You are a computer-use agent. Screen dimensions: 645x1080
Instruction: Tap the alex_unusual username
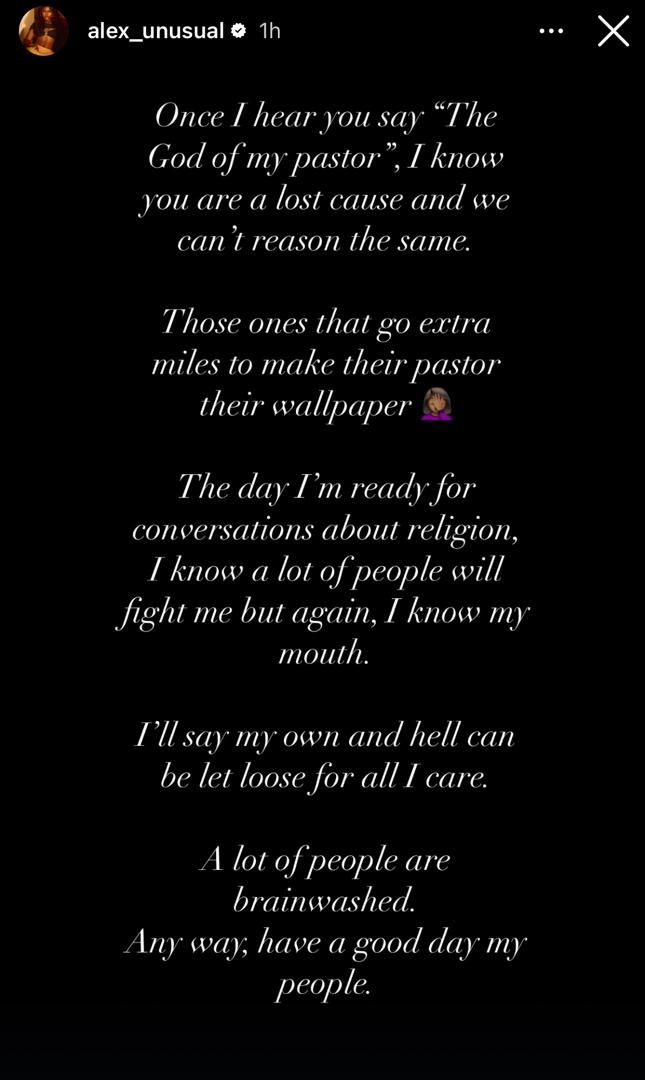tap(155, 31)
